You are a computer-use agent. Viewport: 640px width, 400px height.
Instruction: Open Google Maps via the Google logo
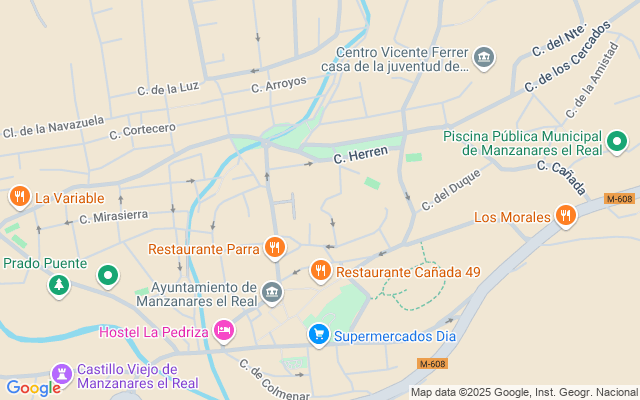click(33, 388)
